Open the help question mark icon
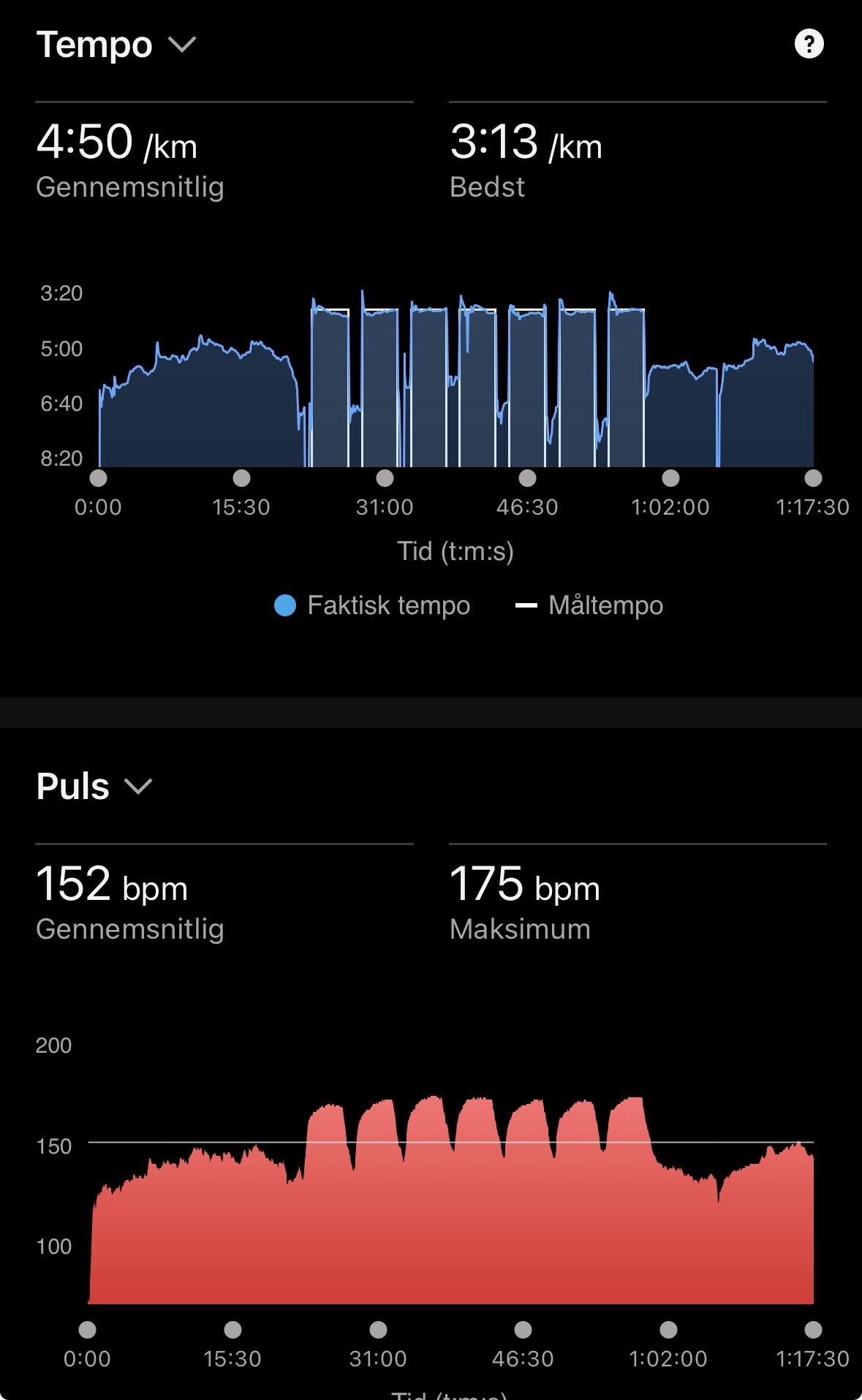Image resolution: width=862 pixels, height=1400 pixels. coord(809,44)
